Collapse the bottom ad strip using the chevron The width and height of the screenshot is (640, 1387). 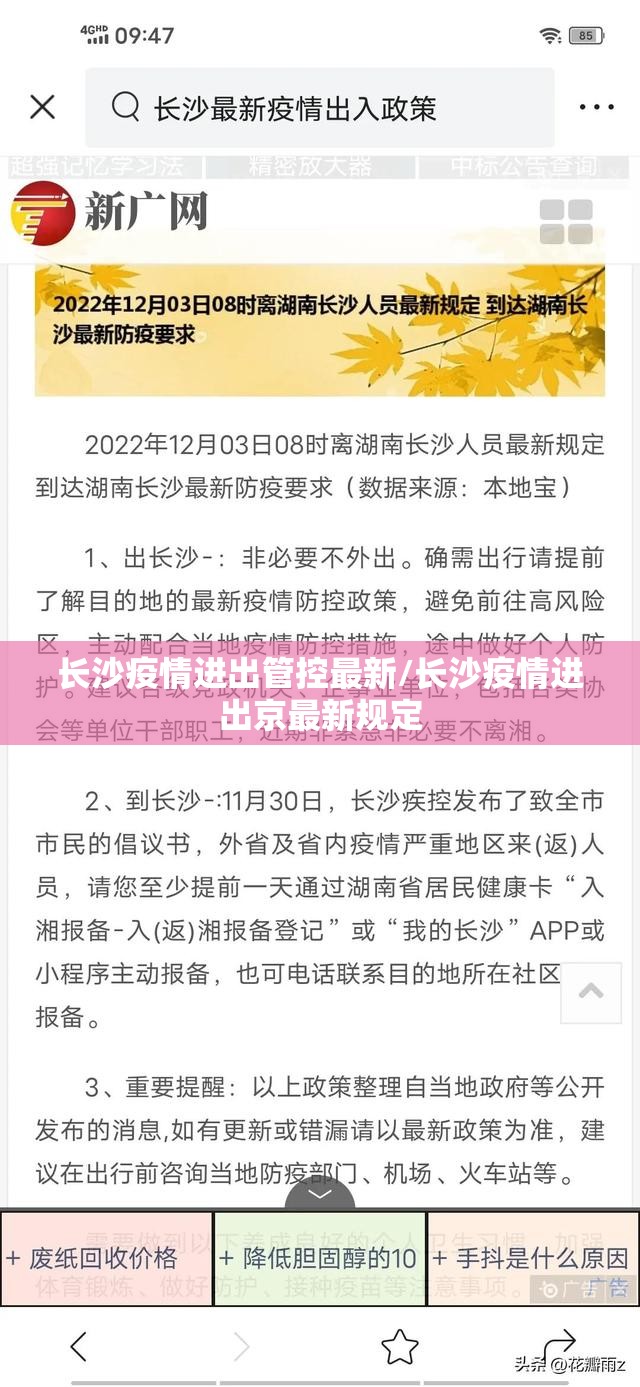click(x=320, y=1195)
